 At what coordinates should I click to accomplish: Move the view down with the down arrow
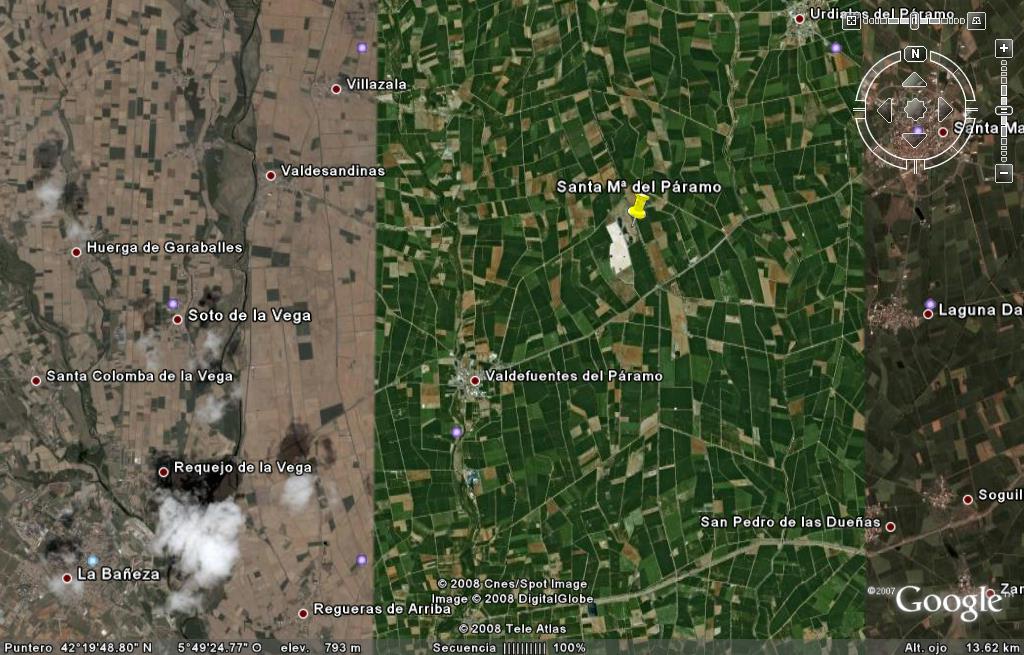coord(915,138)
